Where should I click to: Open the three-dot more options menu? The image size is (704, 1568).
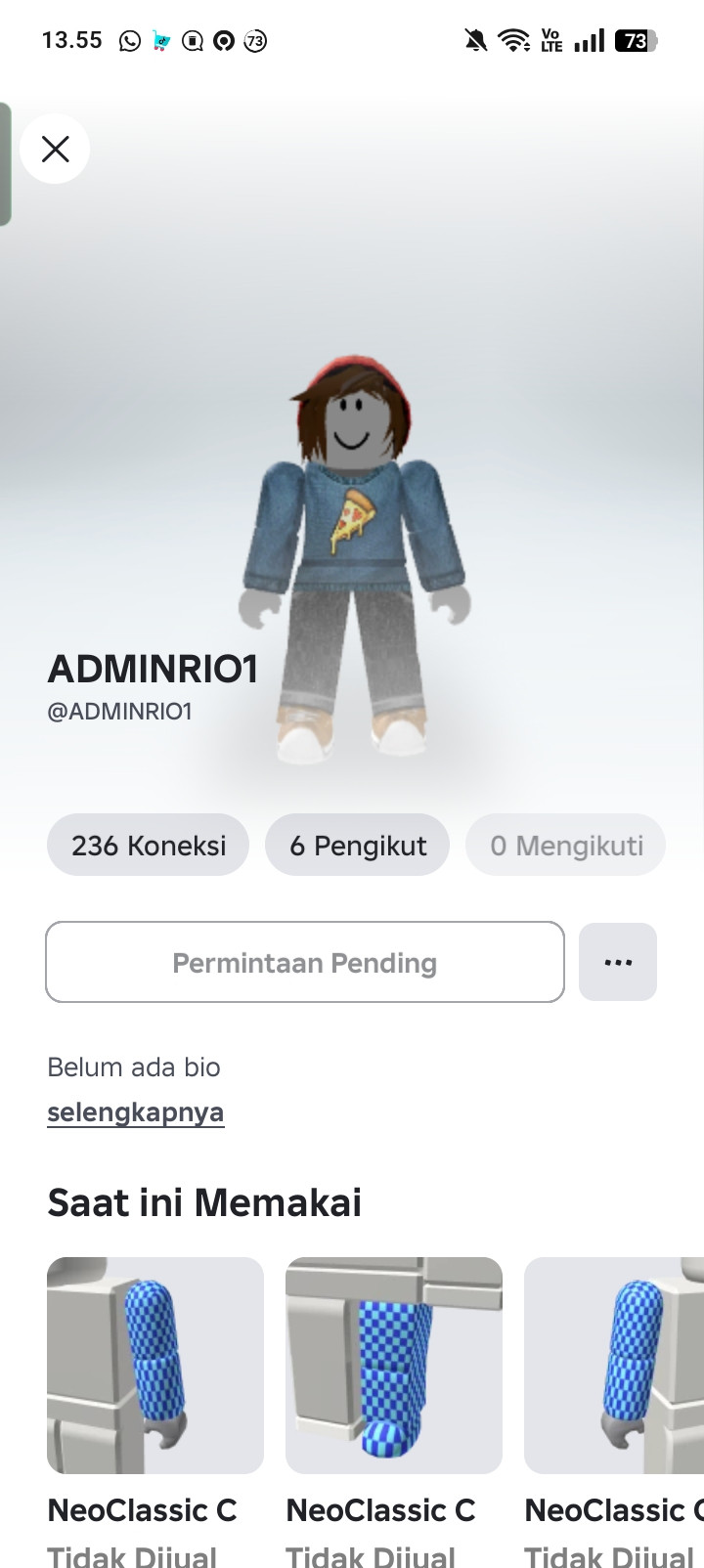coord(618,962)
